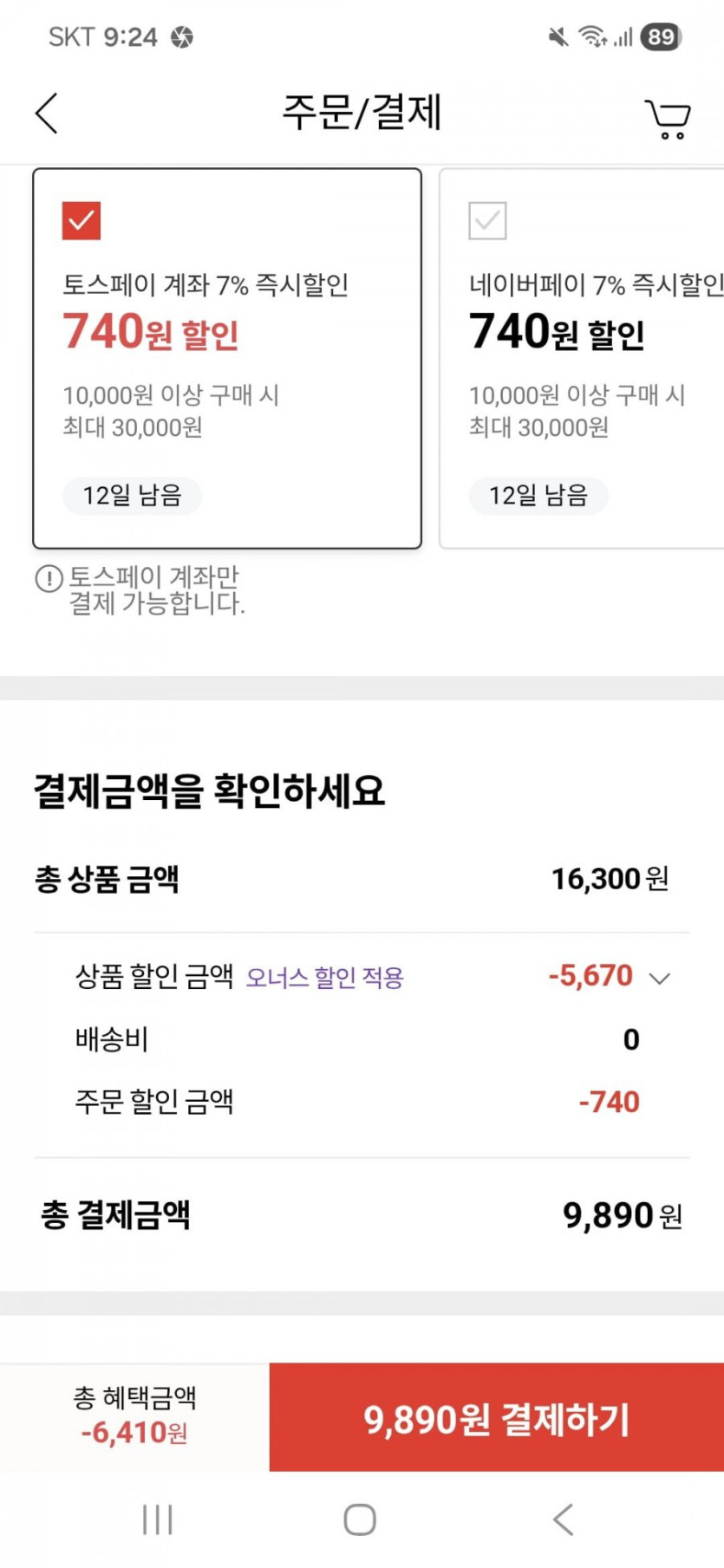Tap the screen recording icon in status bar
Image resolution: width=724 pixels, height=1568 pixels.
(x=179, y=37)
